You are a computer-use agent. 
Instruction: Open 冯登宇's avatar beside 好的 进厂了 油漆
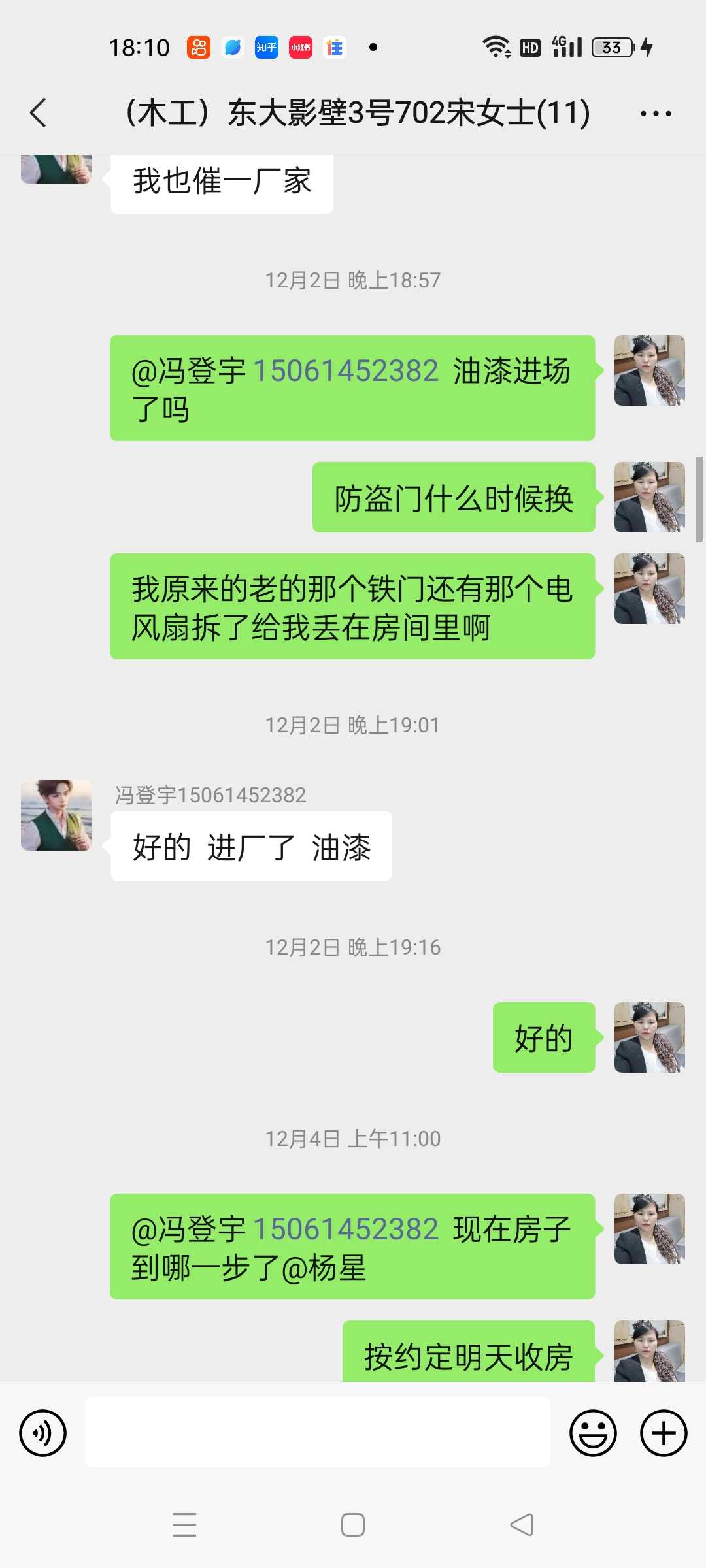[56, 815]
